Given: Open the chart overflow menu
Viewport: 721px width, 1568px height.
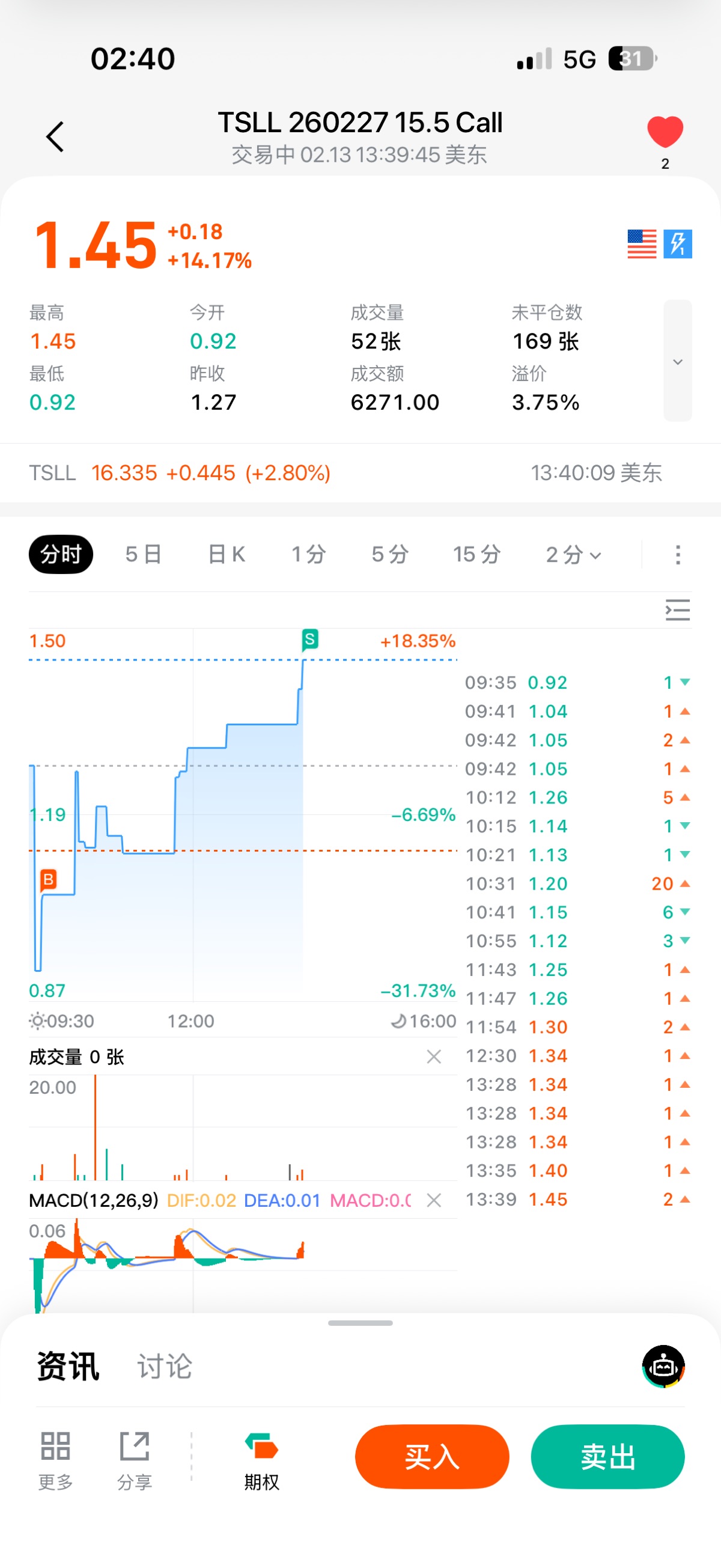Looking at the screenshot, I should [x=678, y=555].
